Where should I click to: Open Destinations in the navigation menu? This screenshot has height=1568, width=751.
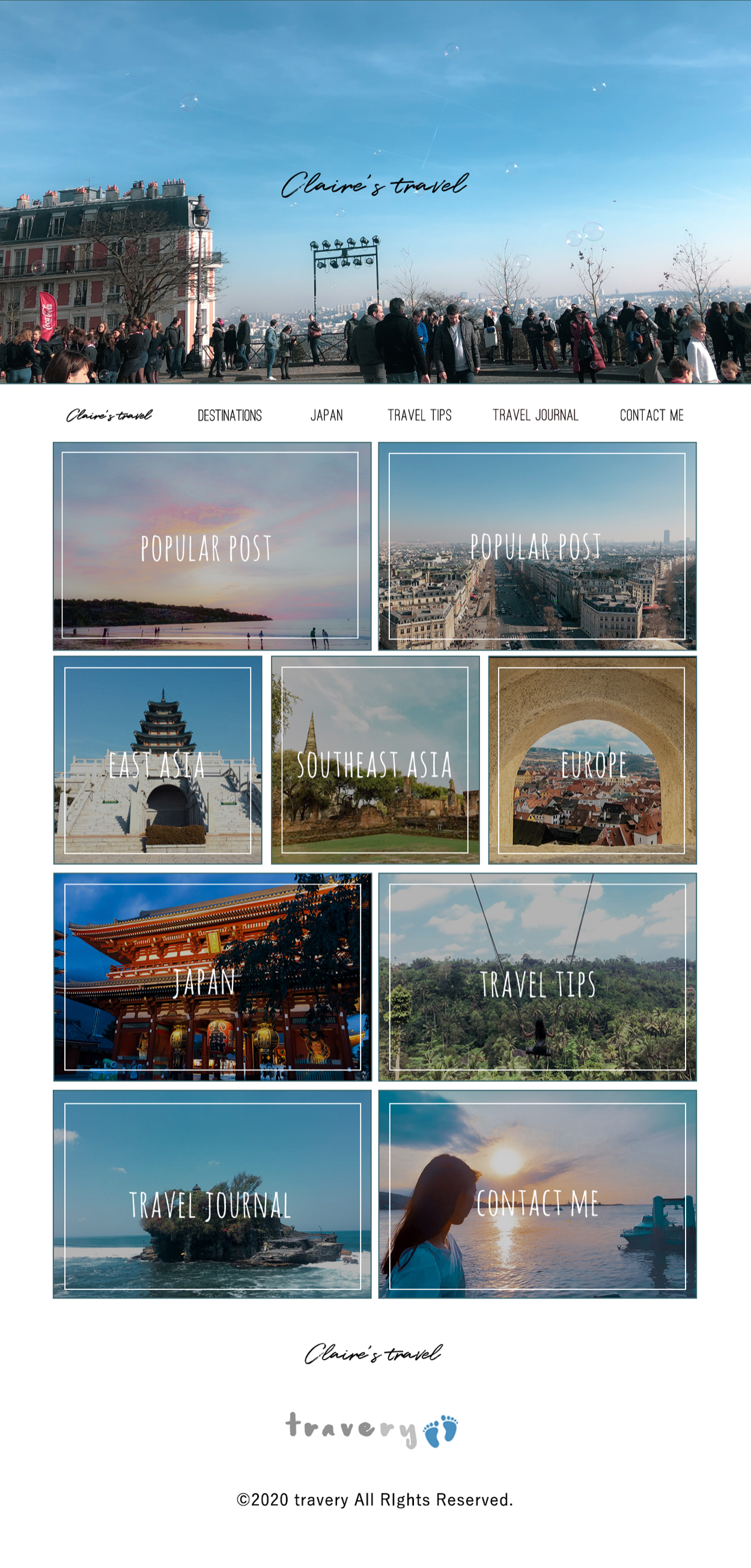[230, 416]
